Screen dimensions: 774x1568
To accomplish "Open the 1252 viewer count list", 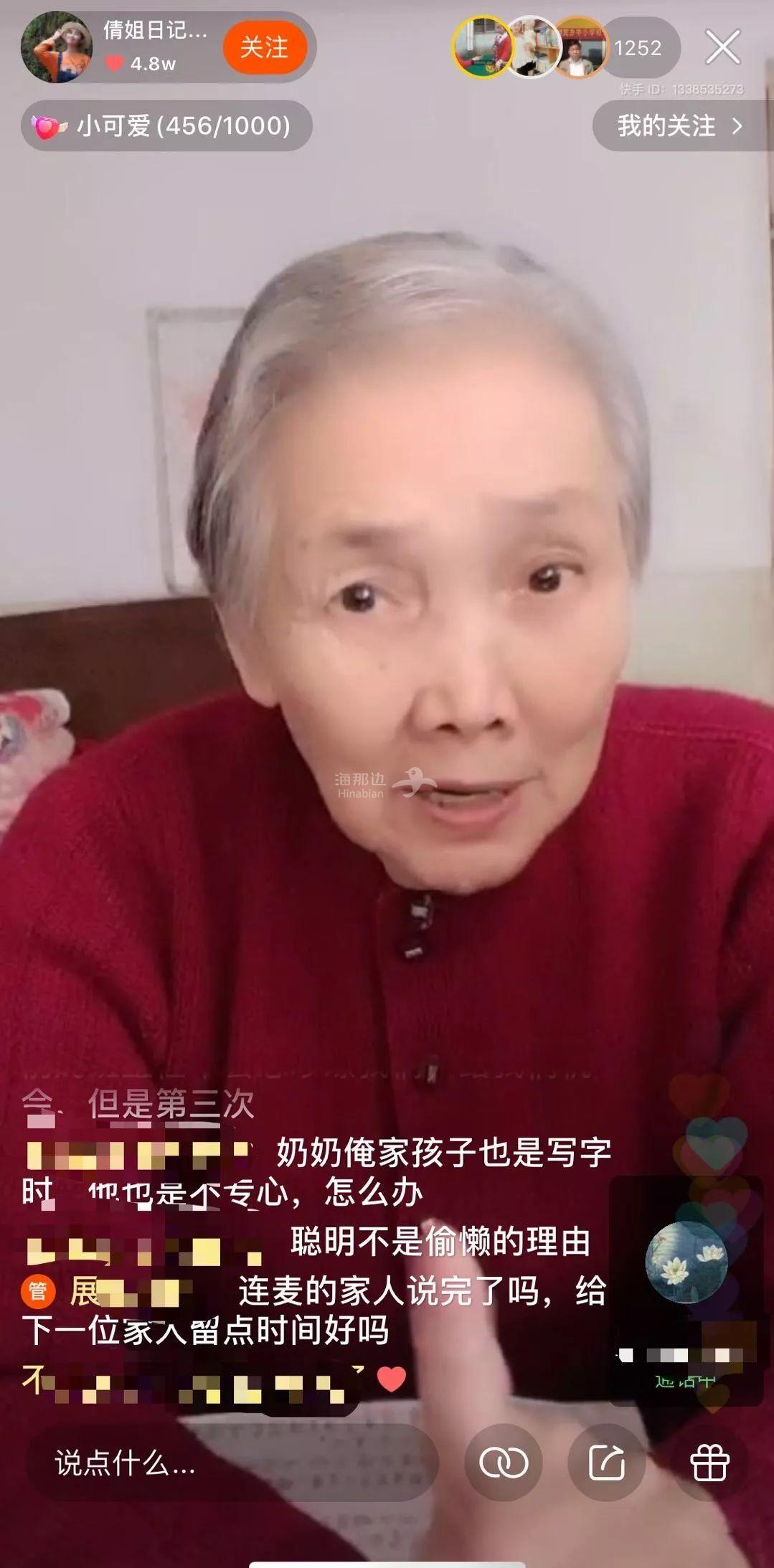I will point(638,48).
